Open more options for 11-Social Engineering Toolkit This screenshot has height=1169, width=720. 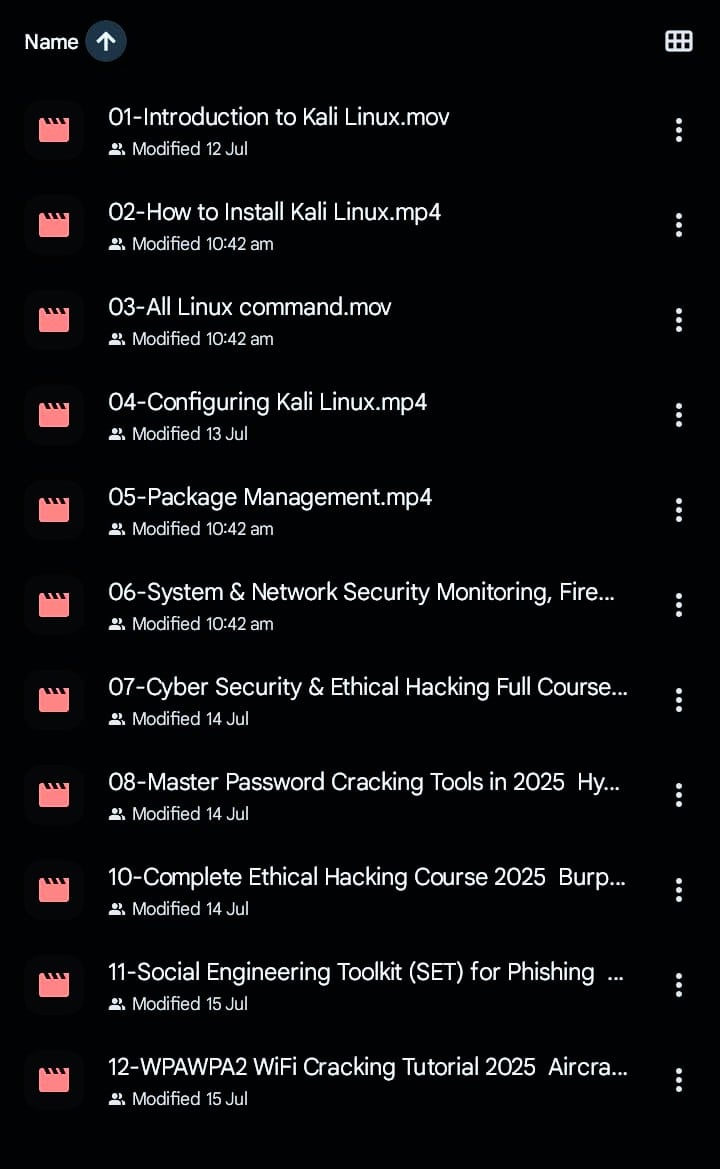pos(678,985)
